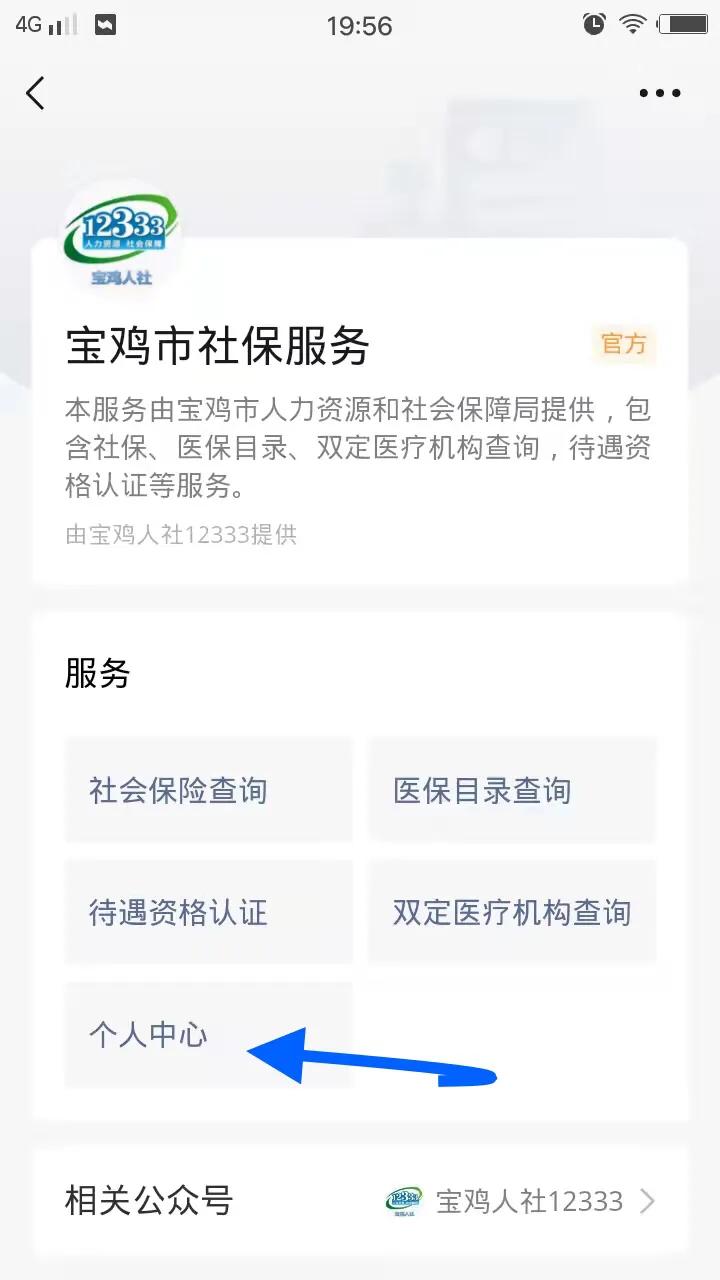Tap the 官方 official badge
Screen dimensions: 720x1280
coord(622,344)
